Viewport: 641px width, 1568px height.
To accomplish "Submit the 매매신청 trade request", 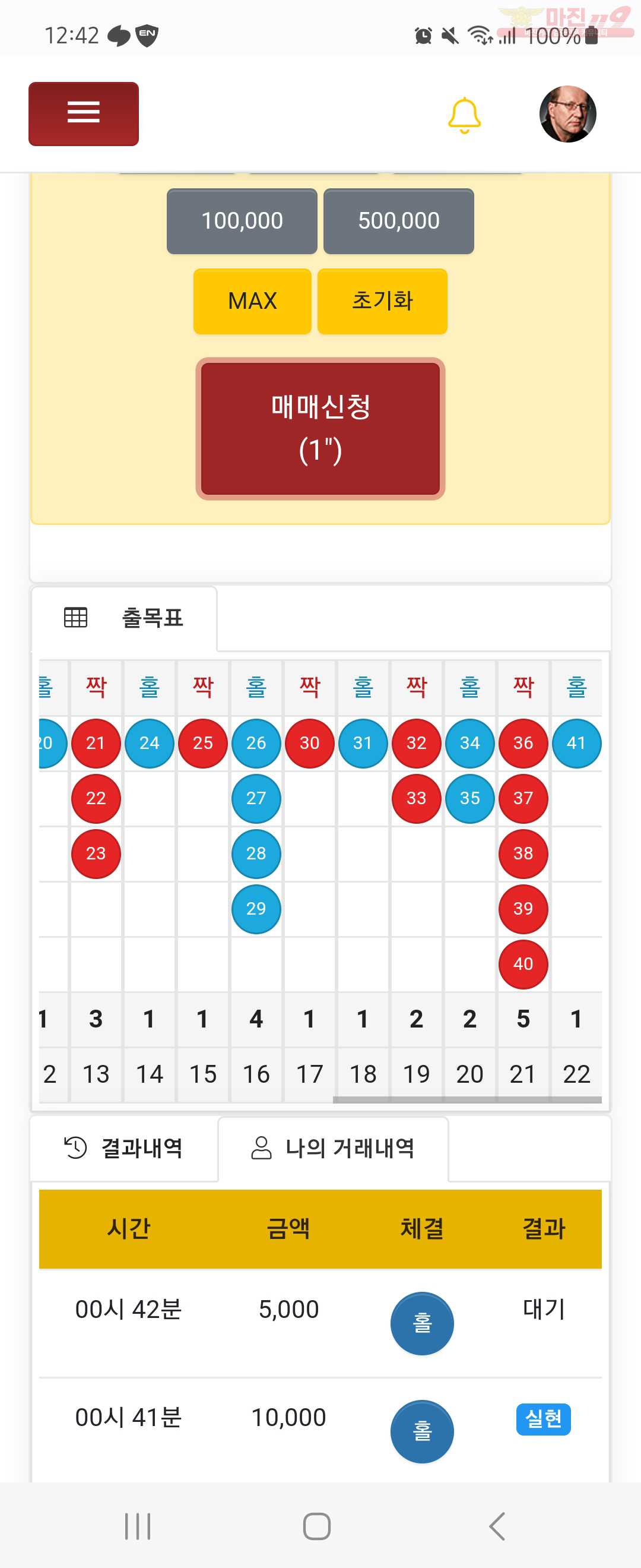I will point(320,428).
